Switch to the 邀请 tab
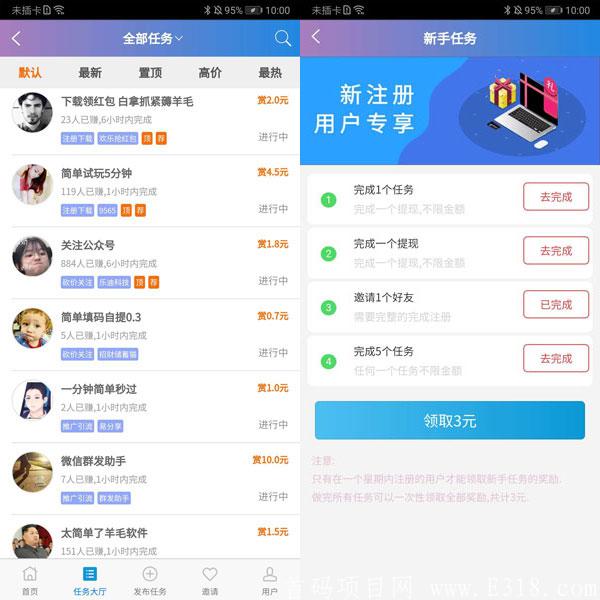 tap(210, 580)
